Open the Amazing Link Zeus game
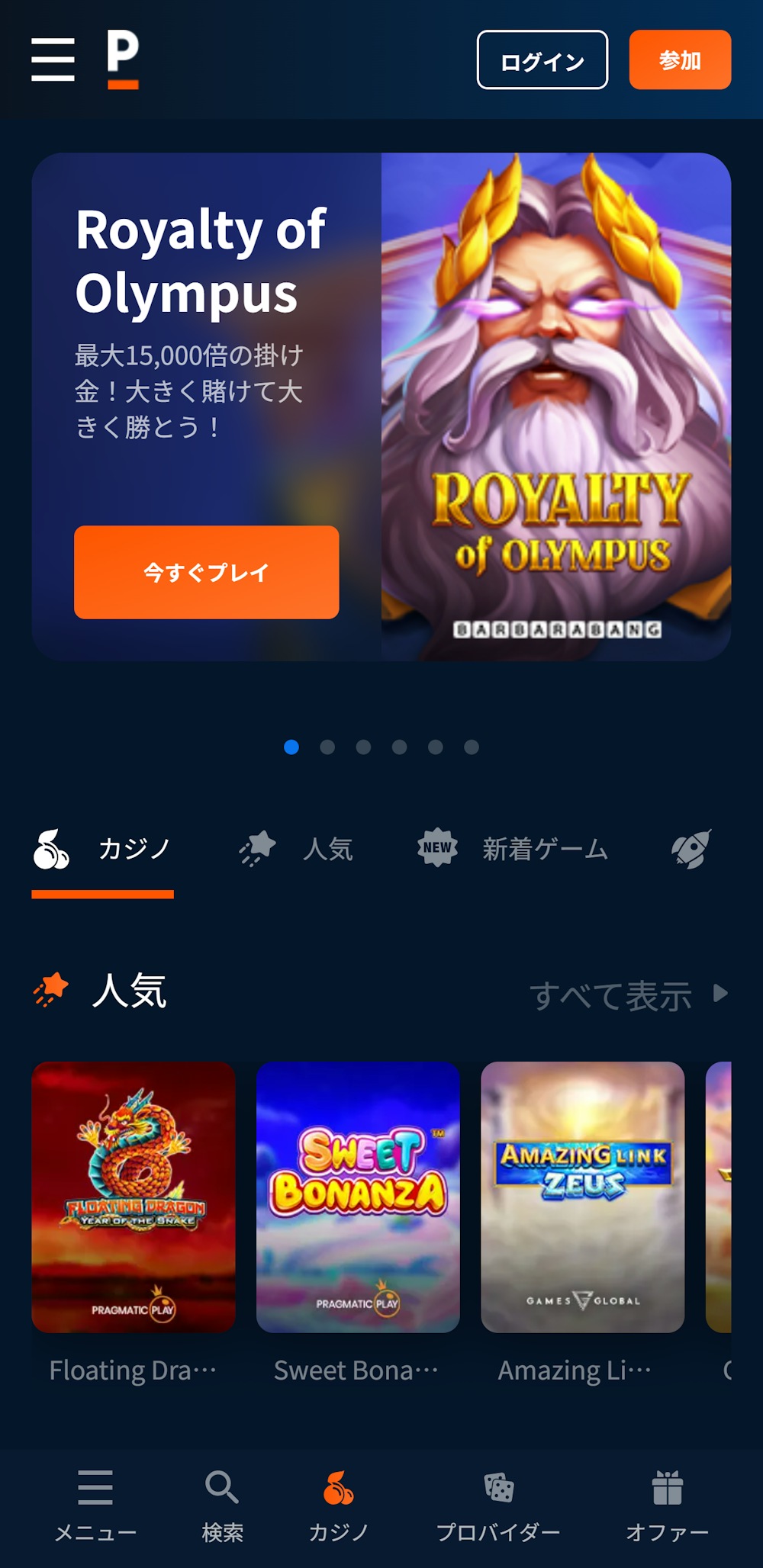The height and width of the screenshot is (1568, 763). (582, 1194)
